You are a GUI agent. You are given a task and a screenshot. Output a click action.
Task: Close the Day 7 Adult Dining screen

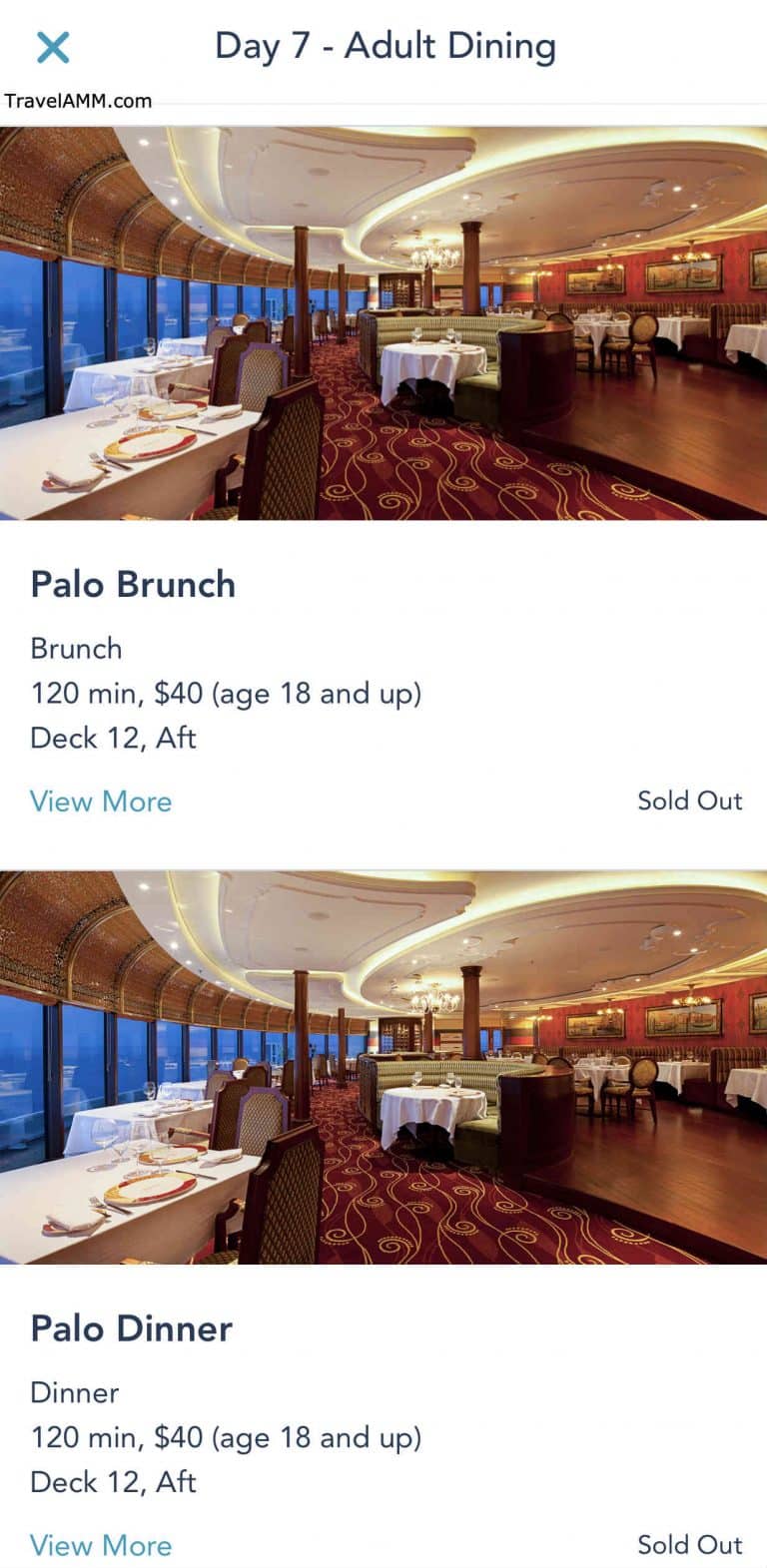(53, 47)
